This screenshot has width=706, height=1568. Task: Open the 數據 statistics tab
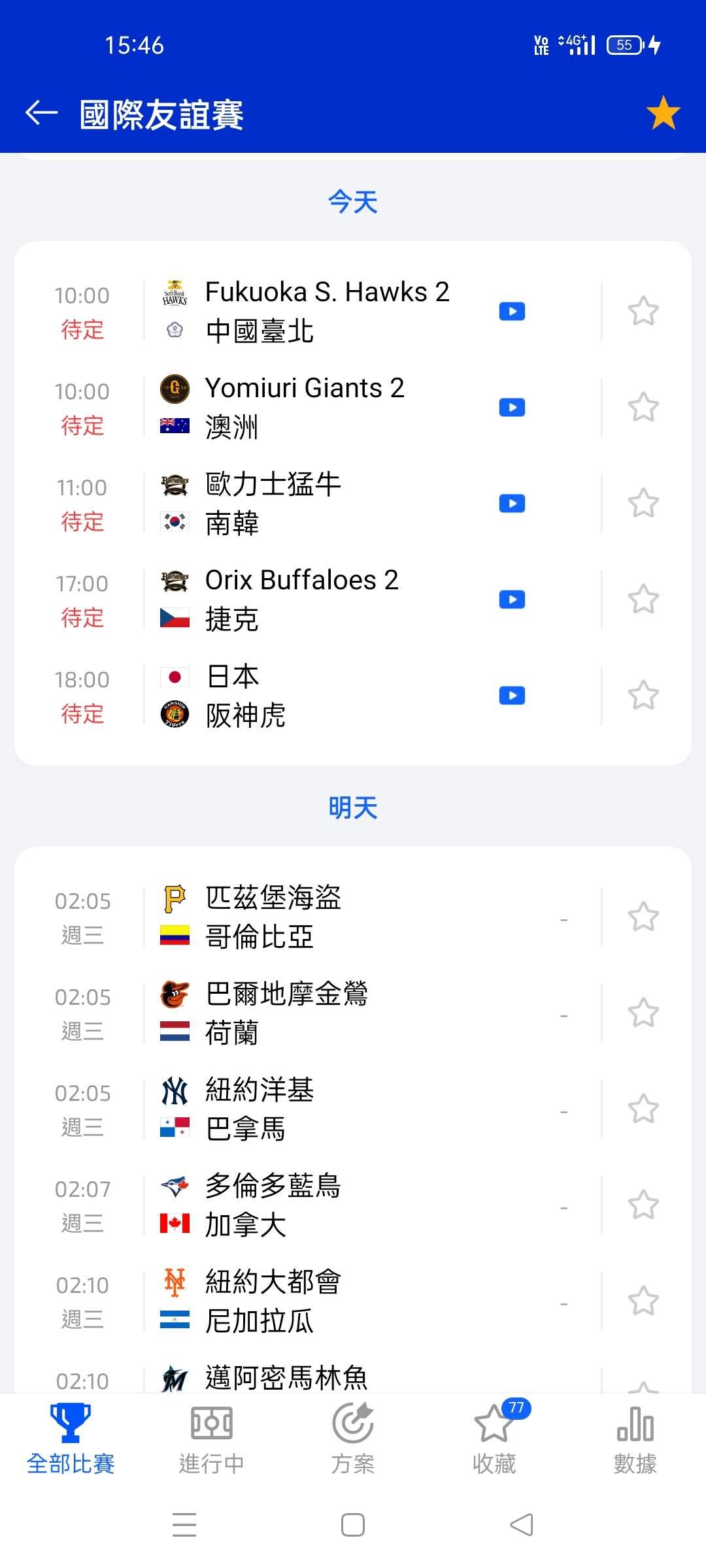pos(635,1439)
